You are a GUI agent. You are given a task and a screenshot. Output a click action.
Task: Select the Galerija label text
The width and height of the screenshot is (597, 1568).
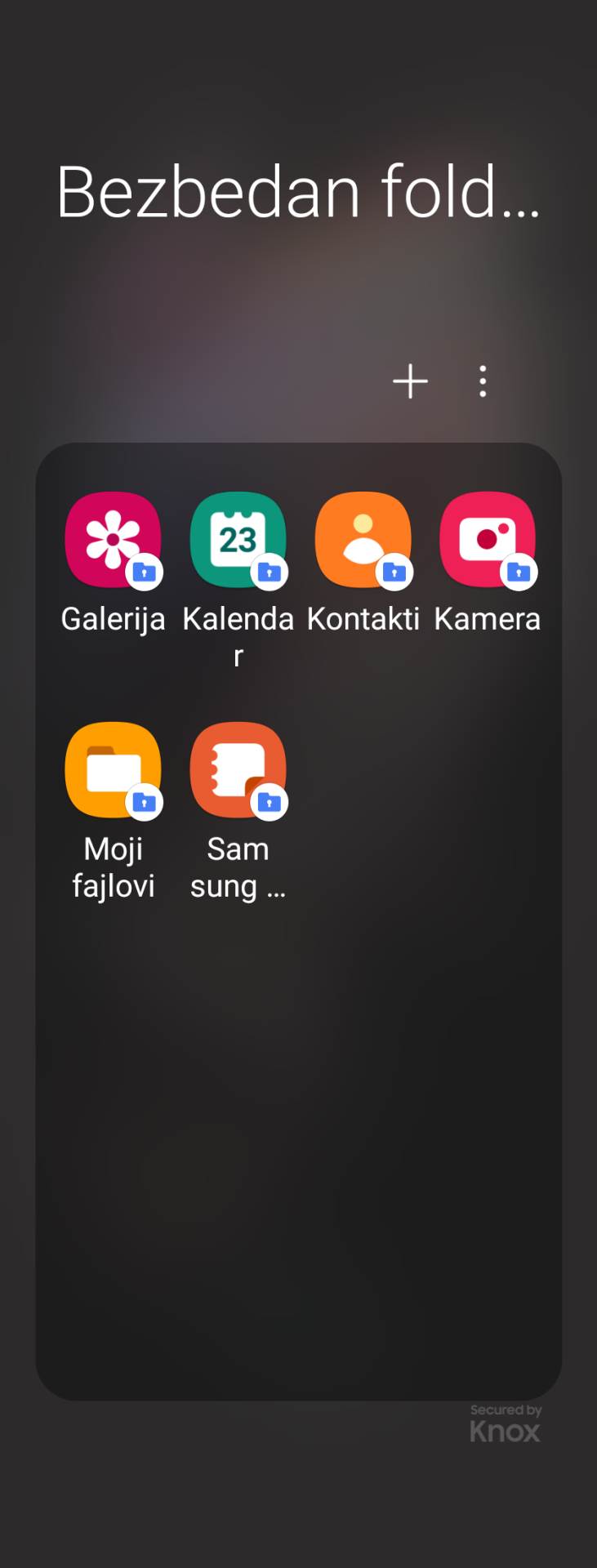pos(113,618)
